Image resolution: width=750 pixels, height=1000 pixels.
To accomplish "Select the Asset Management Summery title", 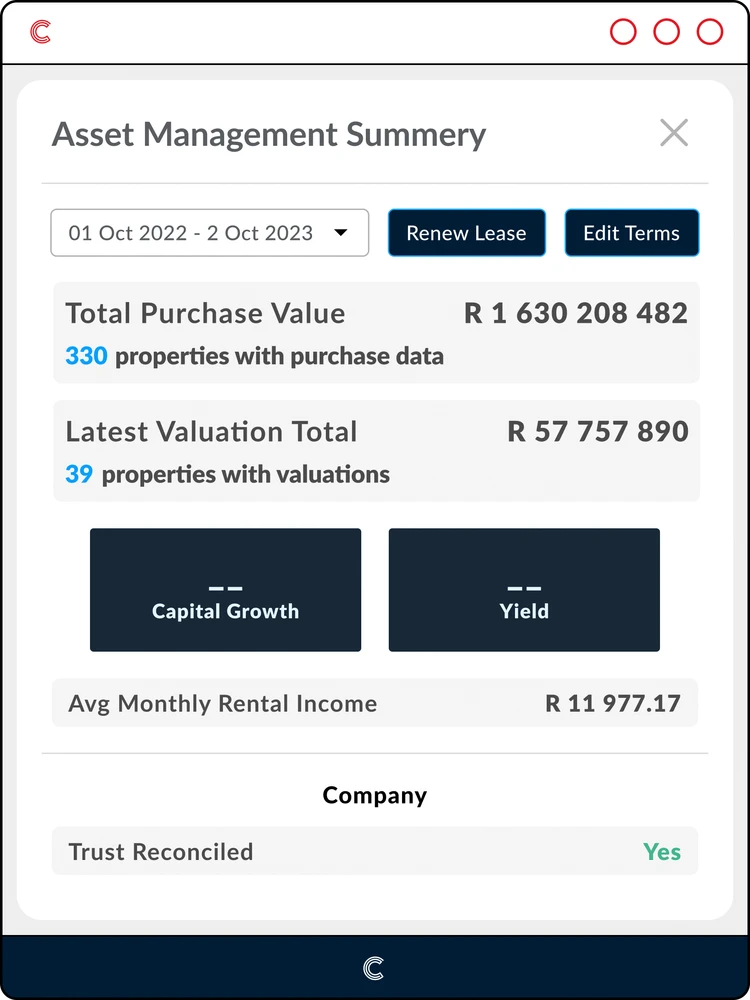I will (x=269, y=133).
